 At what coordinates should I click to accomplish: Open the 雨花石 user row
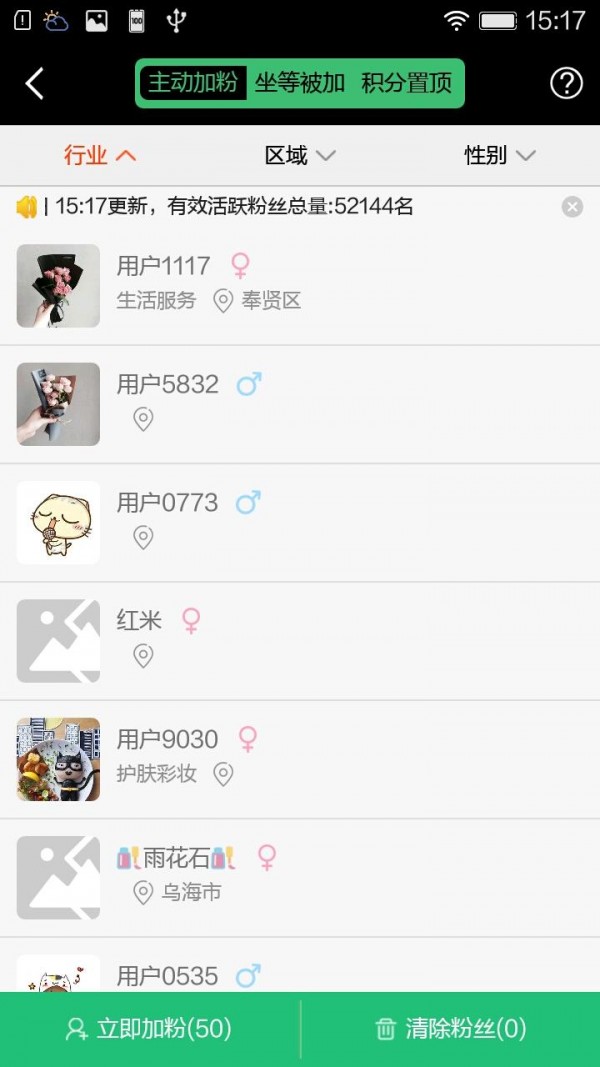(x=300, y=876)
